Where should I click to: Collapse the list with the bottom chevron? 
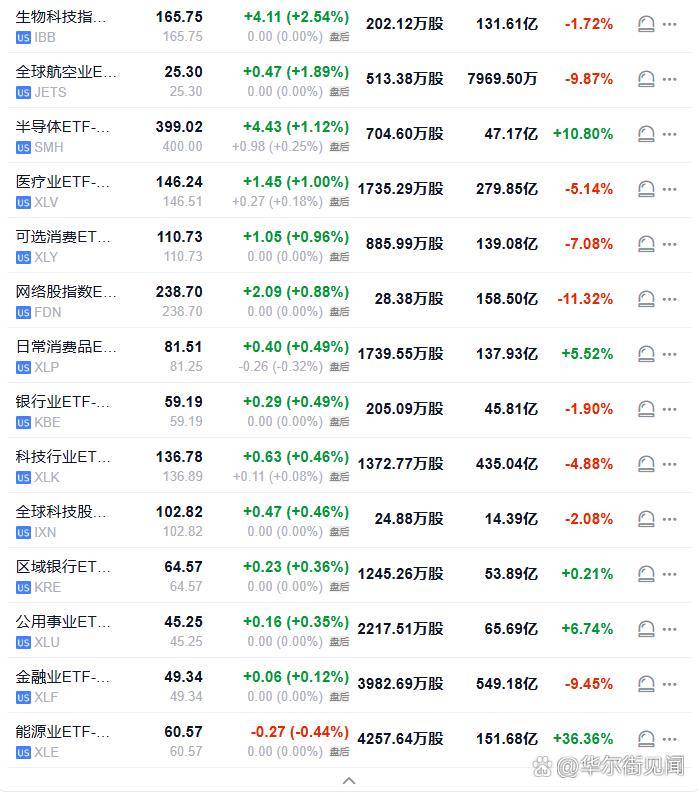pos(348,780)
